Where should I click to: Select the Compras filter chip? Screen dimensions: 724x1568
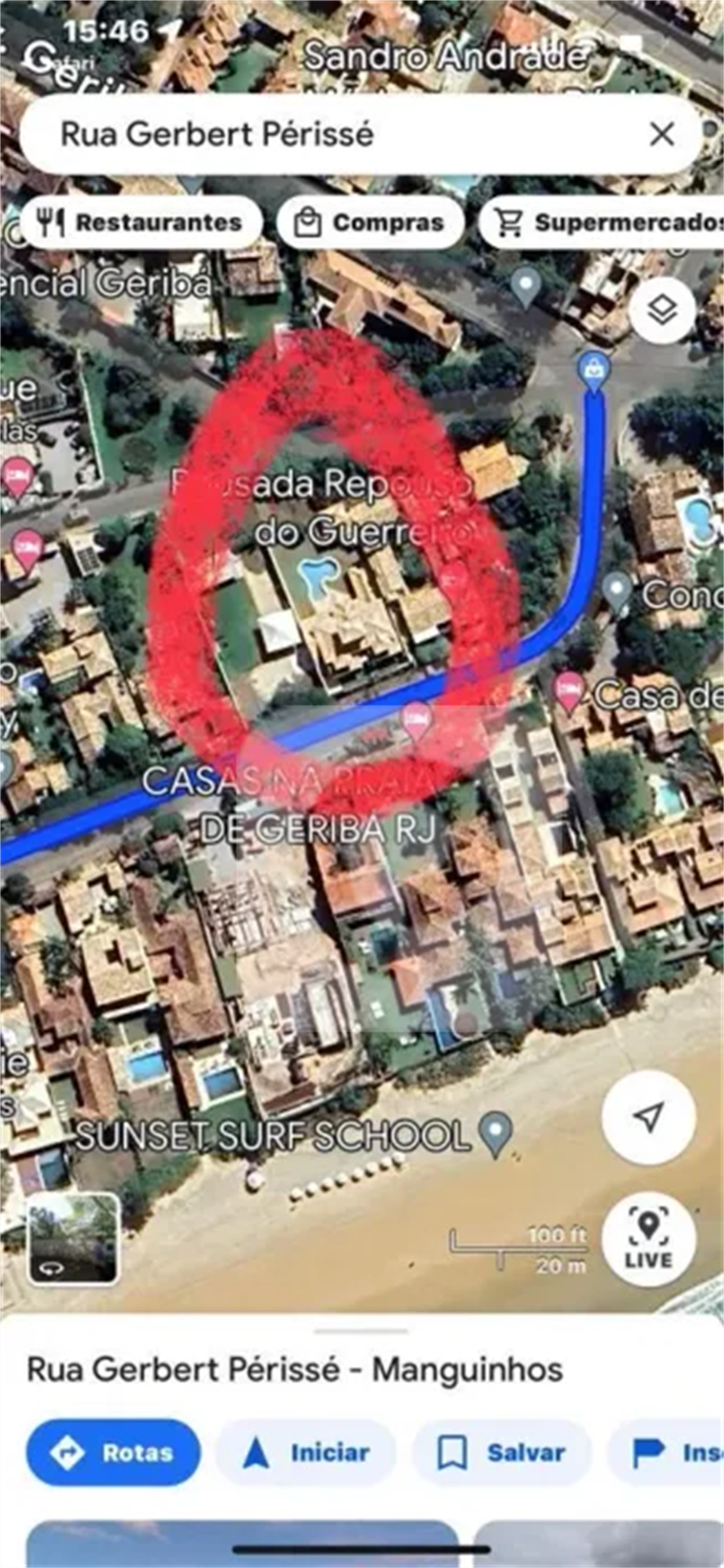371,222
